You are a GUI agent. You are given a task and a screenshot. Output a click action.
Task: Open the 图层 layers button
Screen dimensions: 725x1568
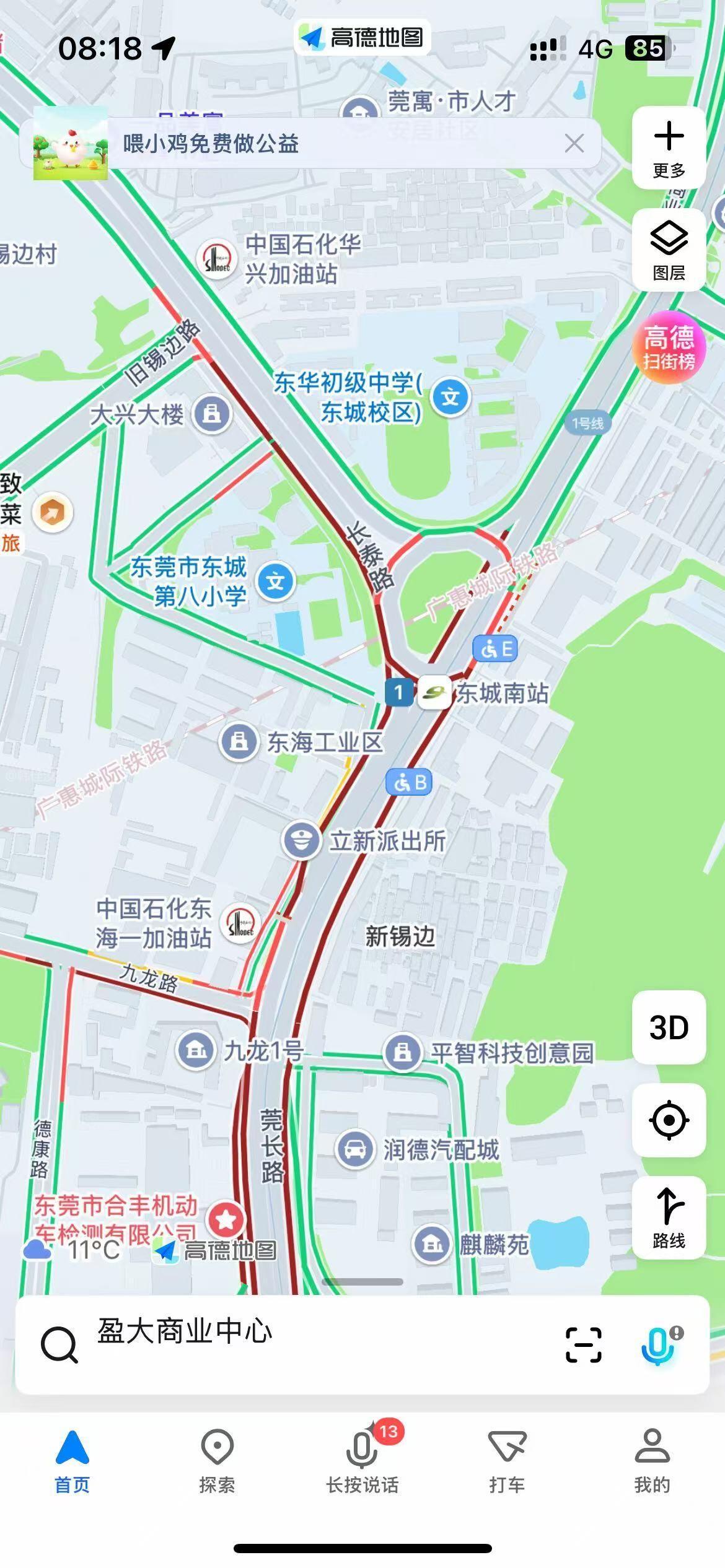[669, 250]
